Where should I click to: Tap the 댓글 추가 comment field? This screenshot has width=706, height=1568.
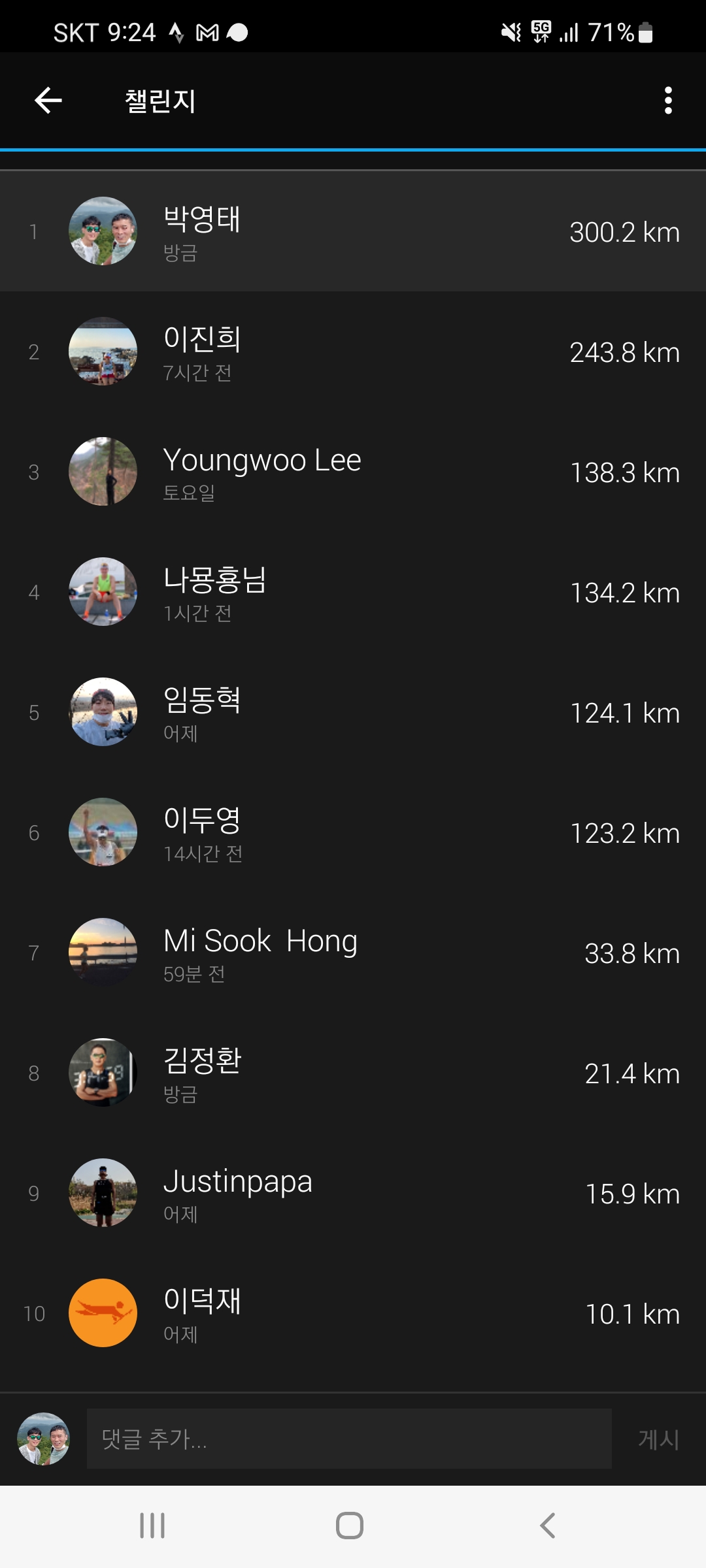click(x=349, y=1439)
